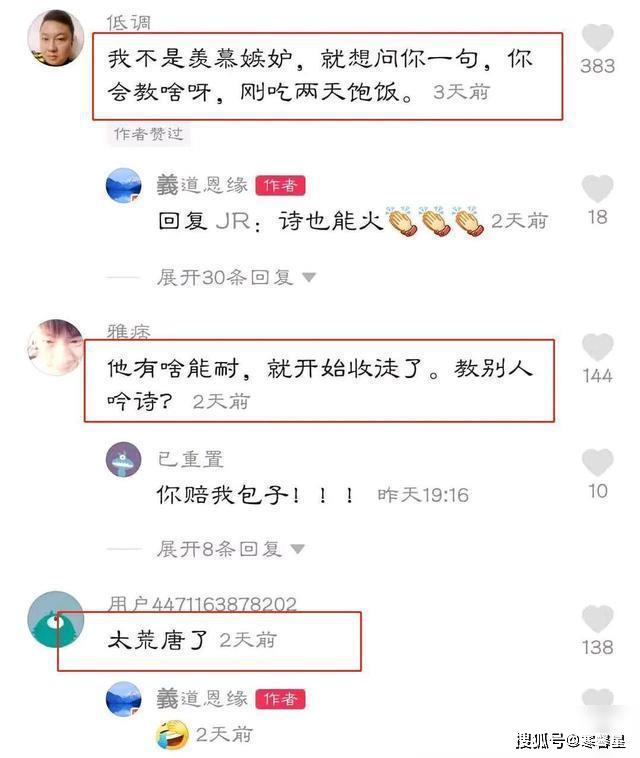Like 已重置's reply about 包子
This screenshot has height=758, width=640.
pos(597,462)
